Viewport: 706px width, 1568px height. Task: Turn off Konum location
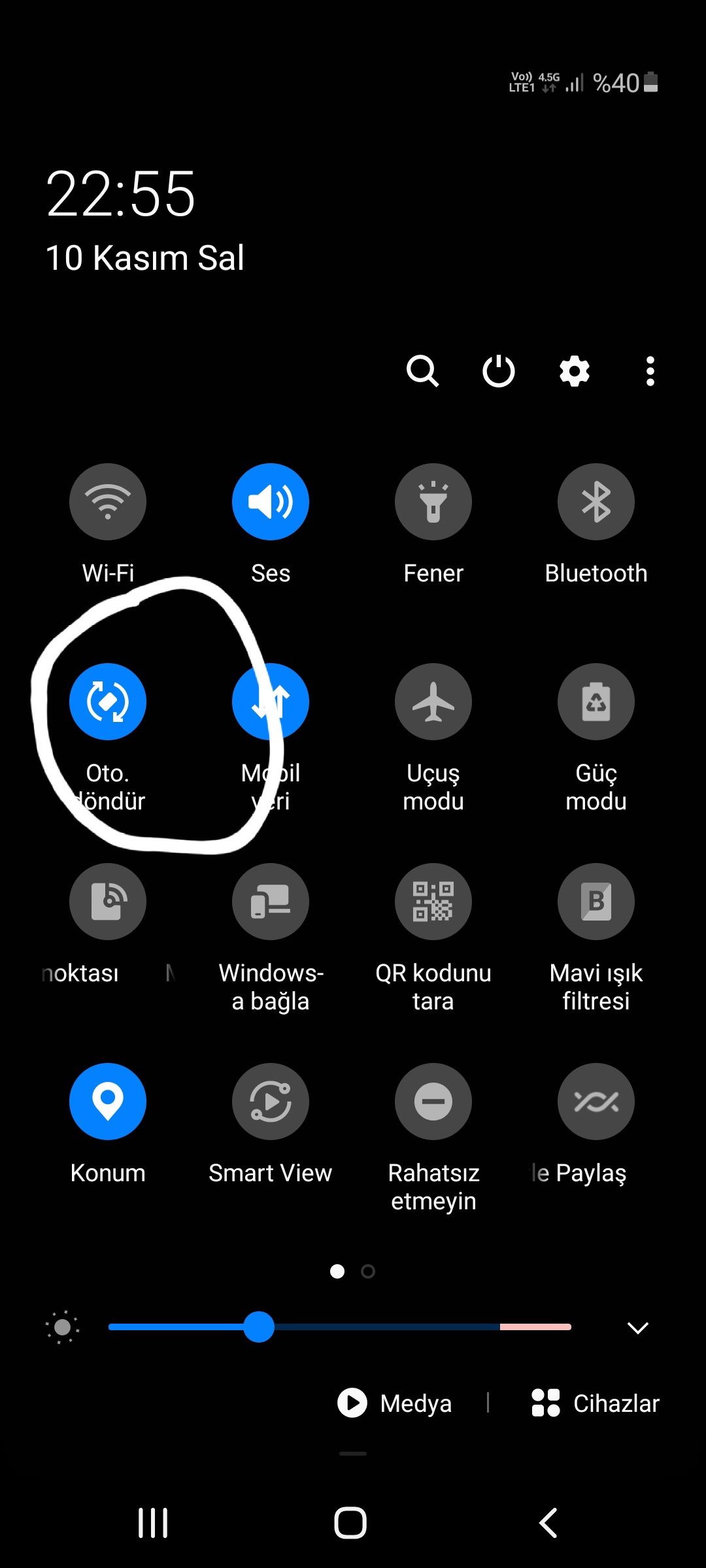point(108,1102)
